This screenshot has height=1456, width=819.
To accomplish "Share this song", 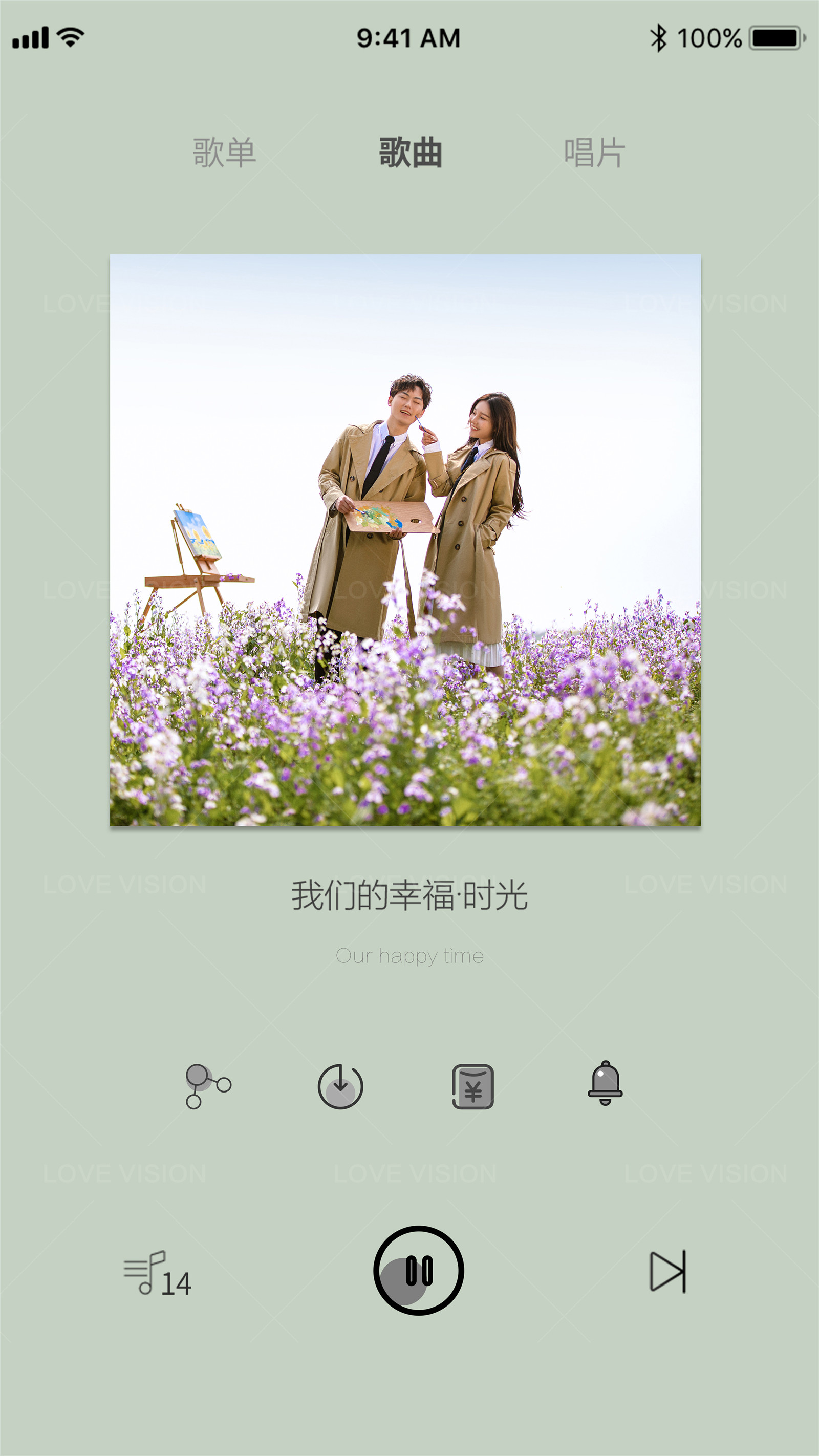I will pos(208,1086).
